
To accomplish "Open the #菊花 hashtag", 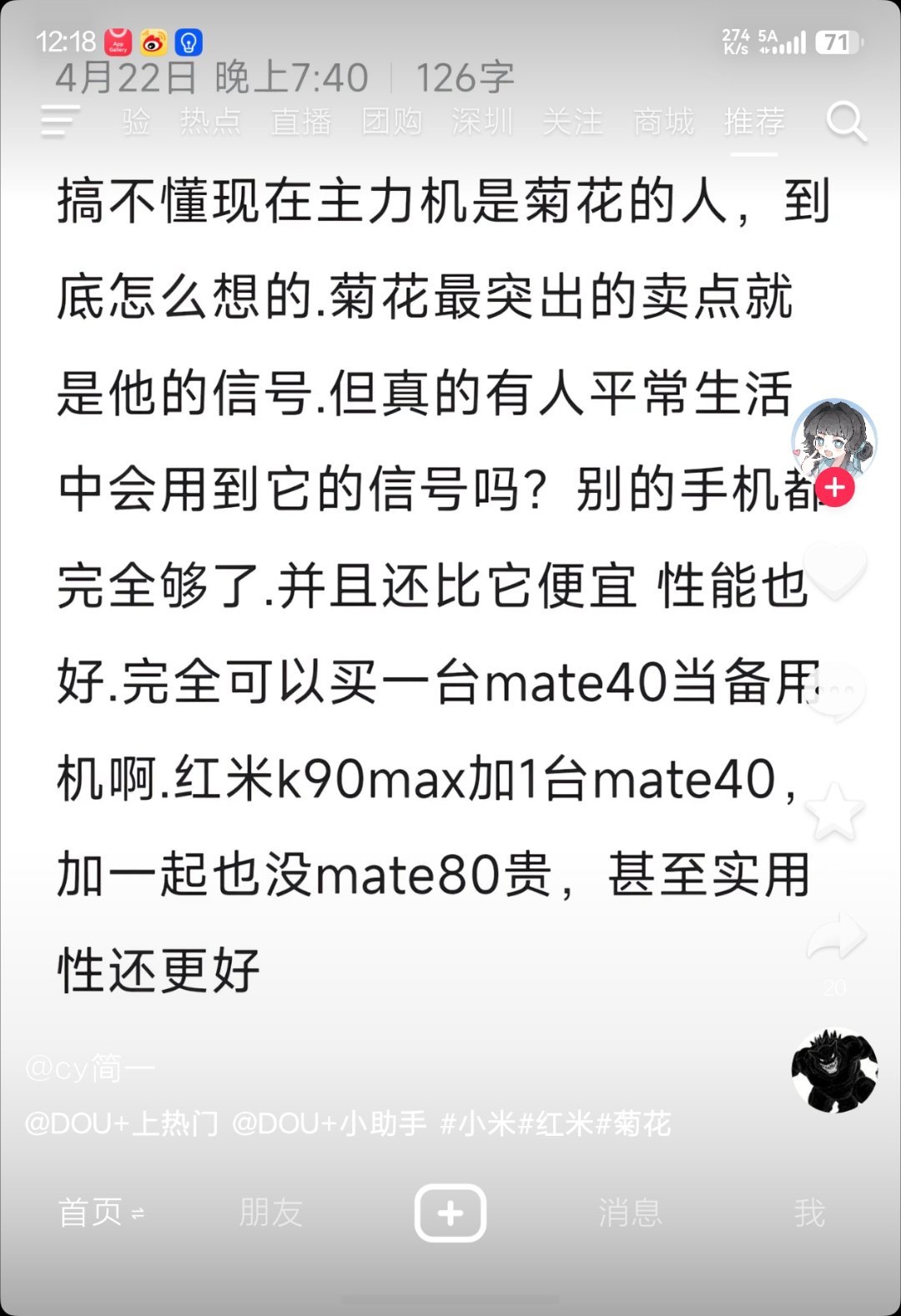I will click(x=637, y=1124).
